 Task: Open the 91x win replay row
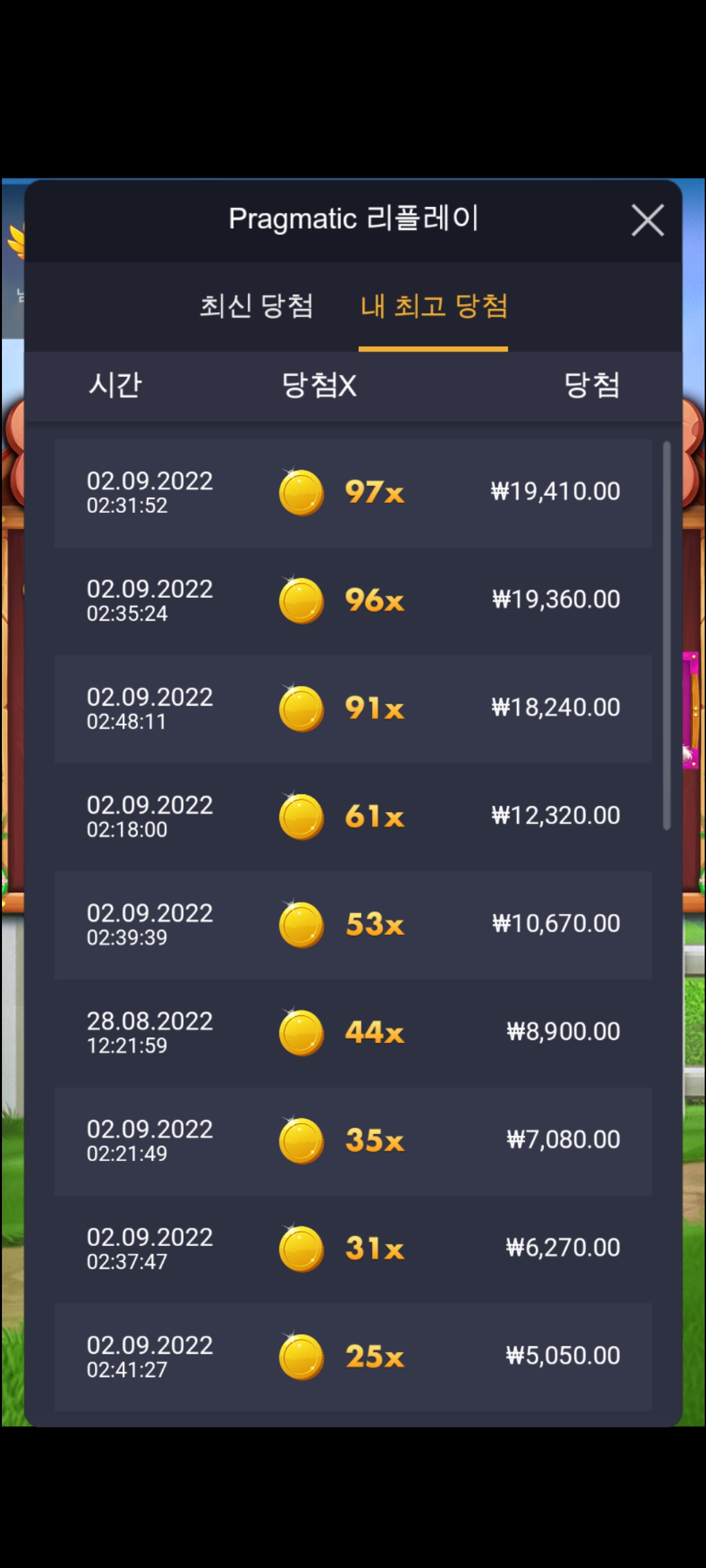tap(353, 709)
